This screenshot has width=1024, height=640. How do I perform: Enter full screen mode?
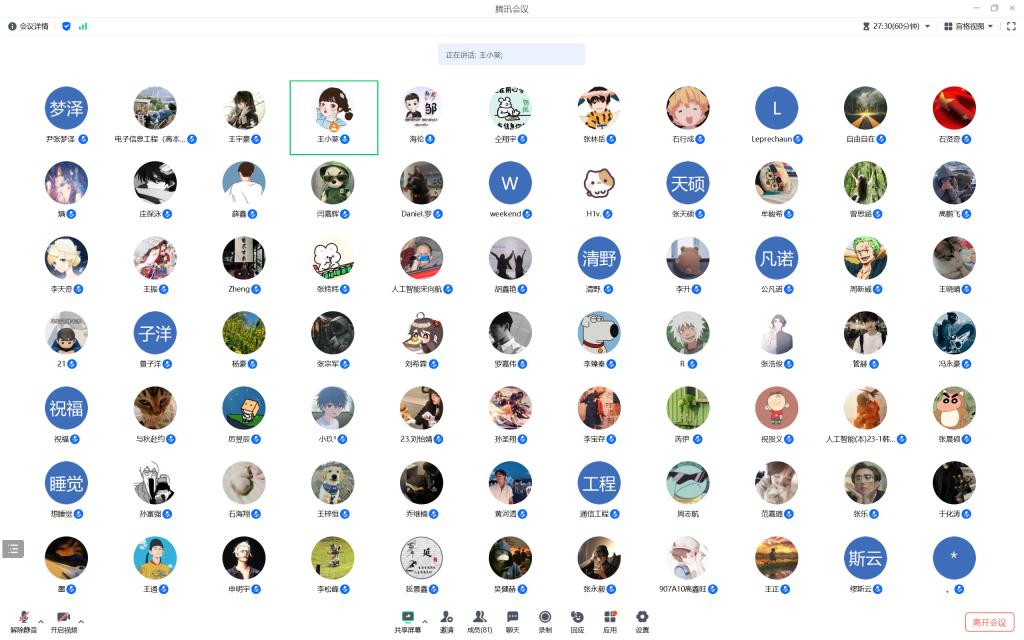pos(1010,26)
